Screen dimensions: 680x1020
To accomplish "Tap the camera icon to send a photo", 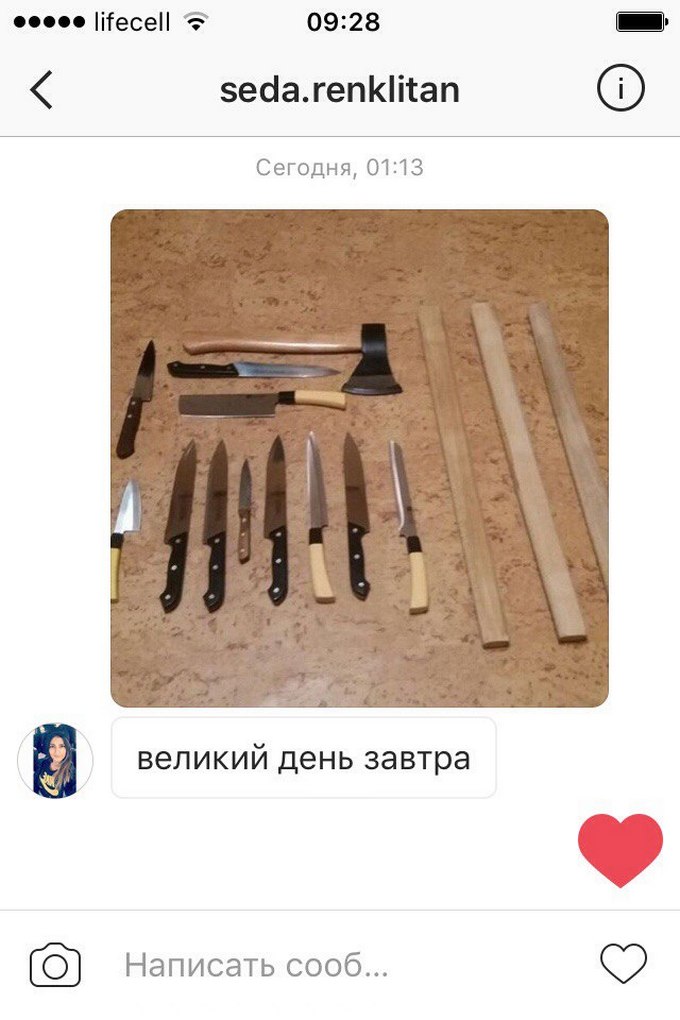I will (x=55, y=966).
